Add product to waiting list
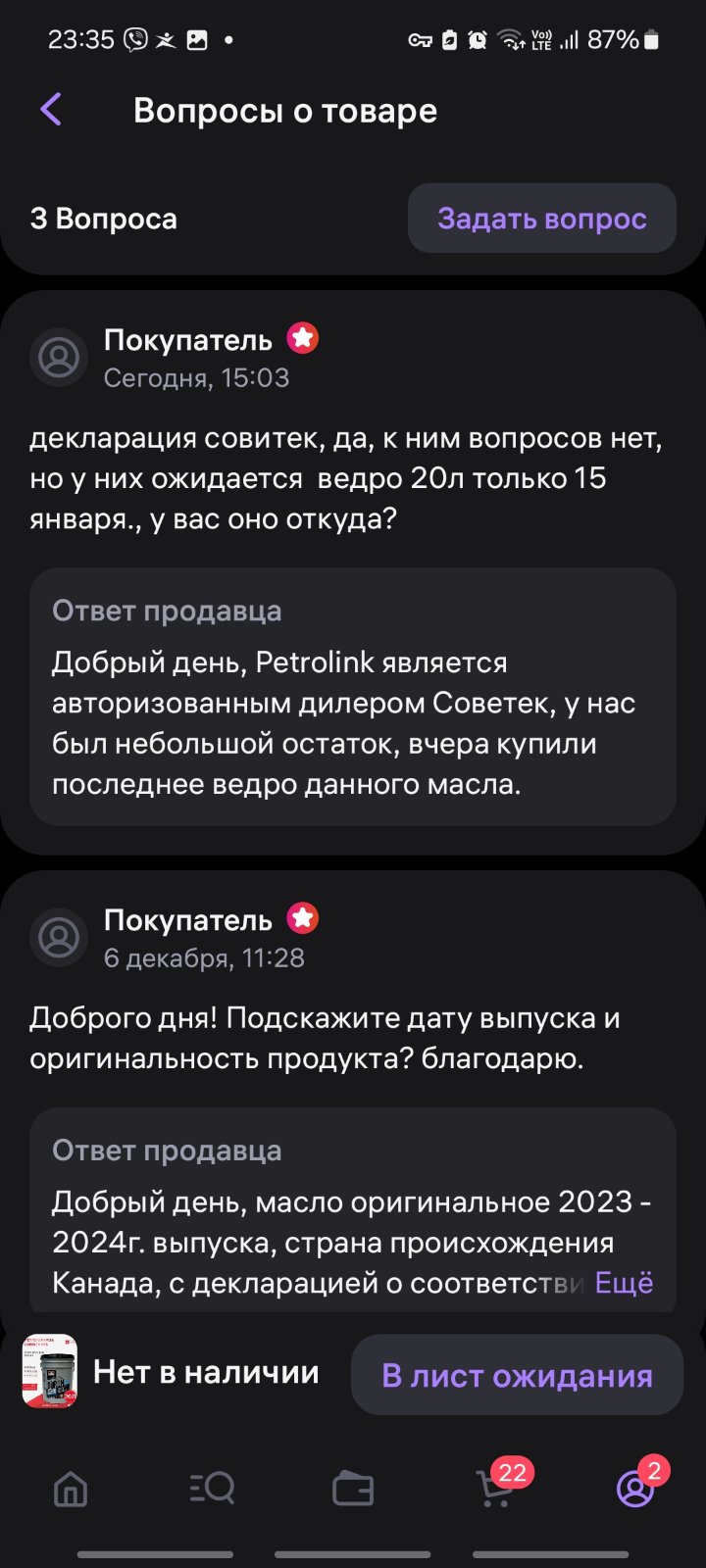The image size is (706, 1568). tap(517, 1375)
